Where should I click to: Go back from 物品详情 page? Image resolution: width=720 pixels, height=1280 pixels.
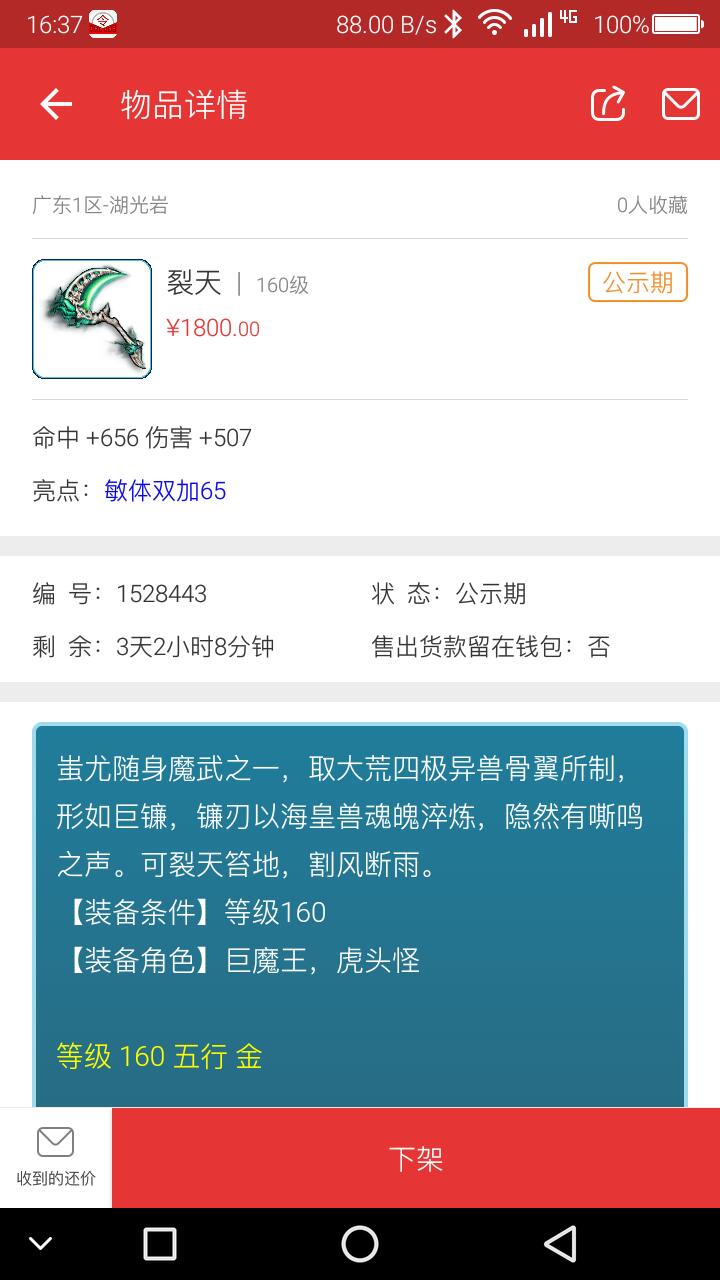(x=56, y=104)
